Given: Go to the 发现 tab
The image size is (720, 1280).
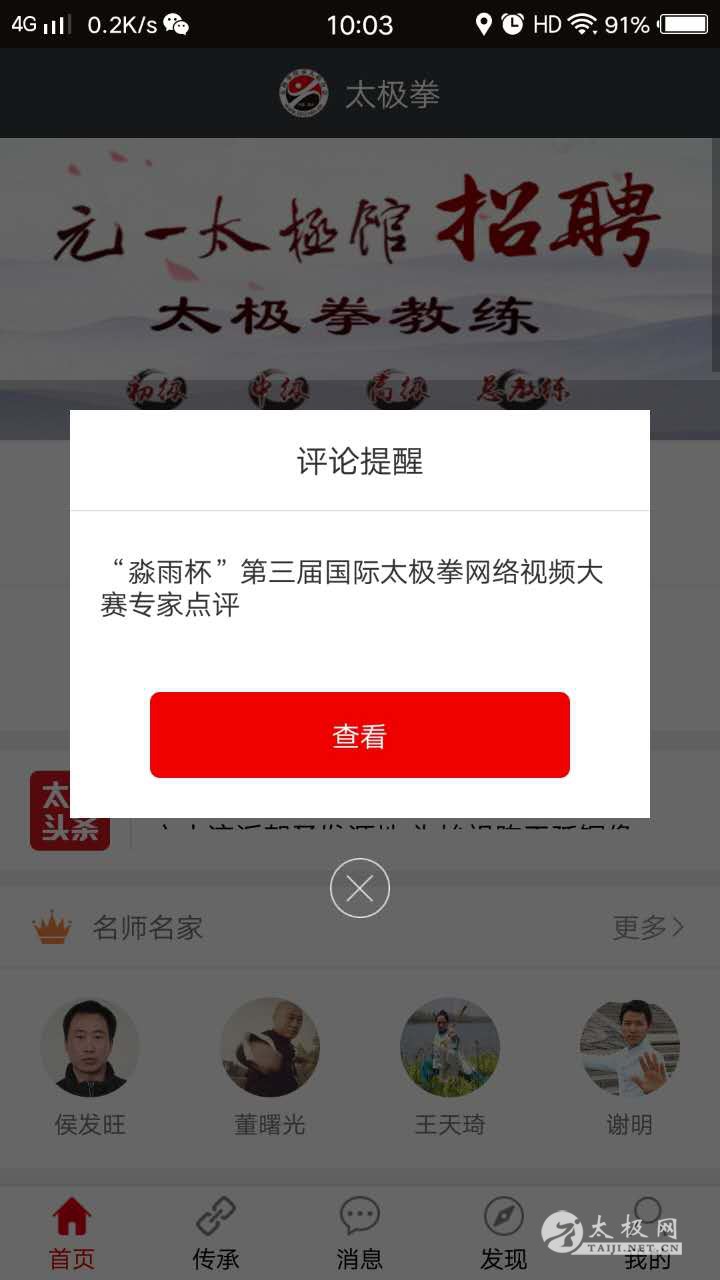Looking at the screenshot, I should (503, 1233).
